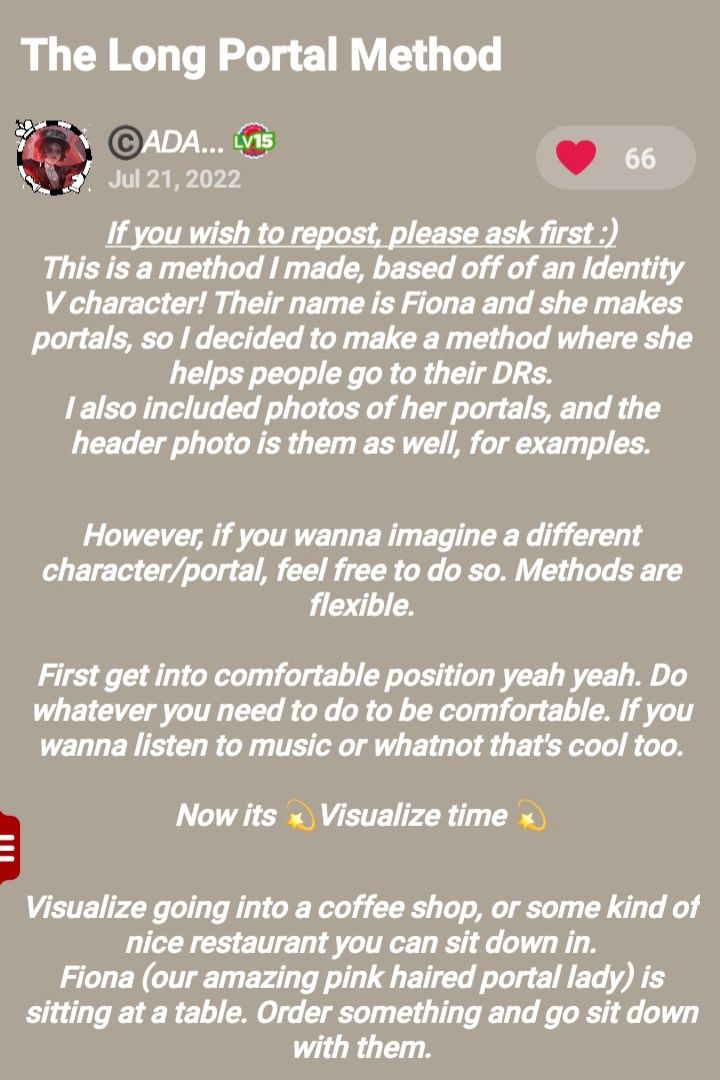Open the red side menu tab
This screenshot has height=1080, width=720.
pos(9,848)
